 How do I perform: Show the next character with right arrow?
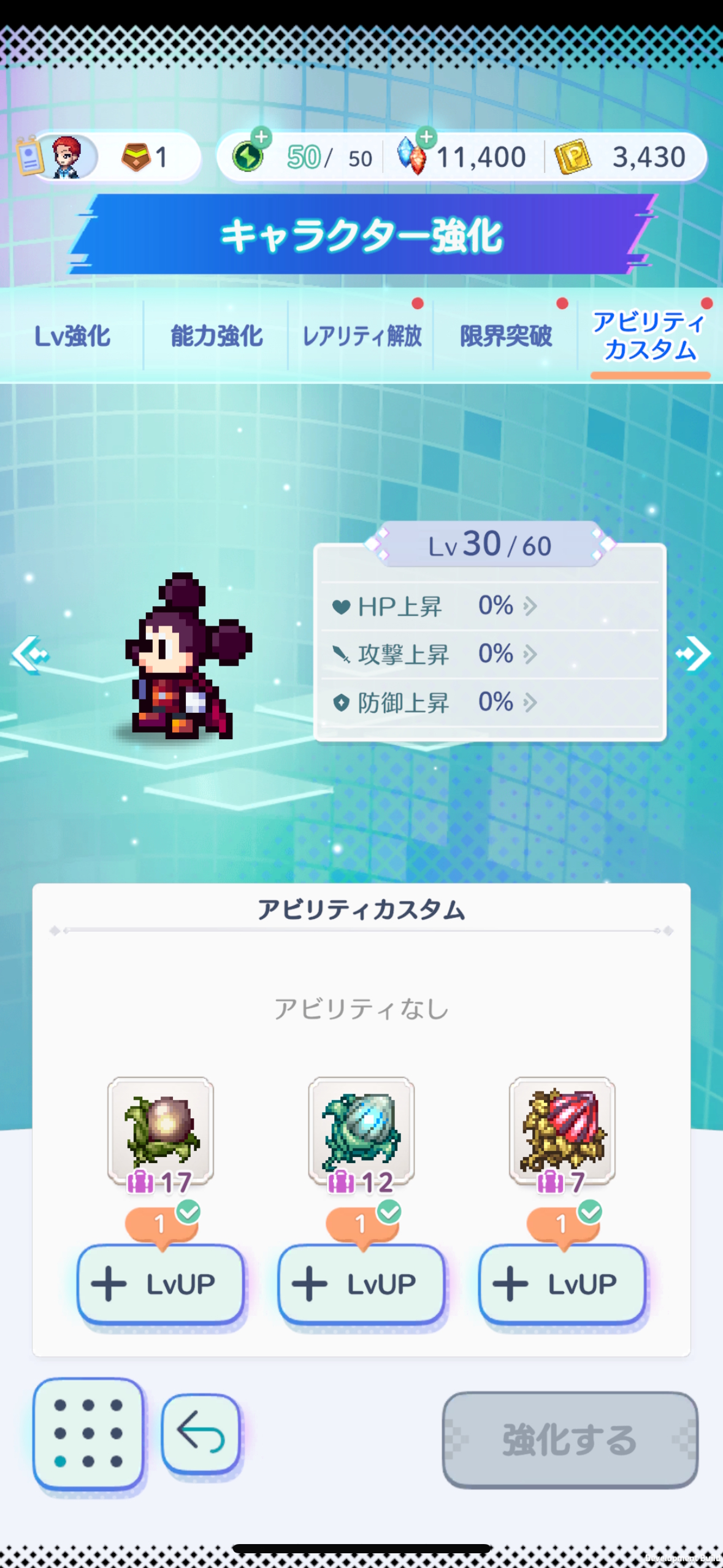[694, 654]
